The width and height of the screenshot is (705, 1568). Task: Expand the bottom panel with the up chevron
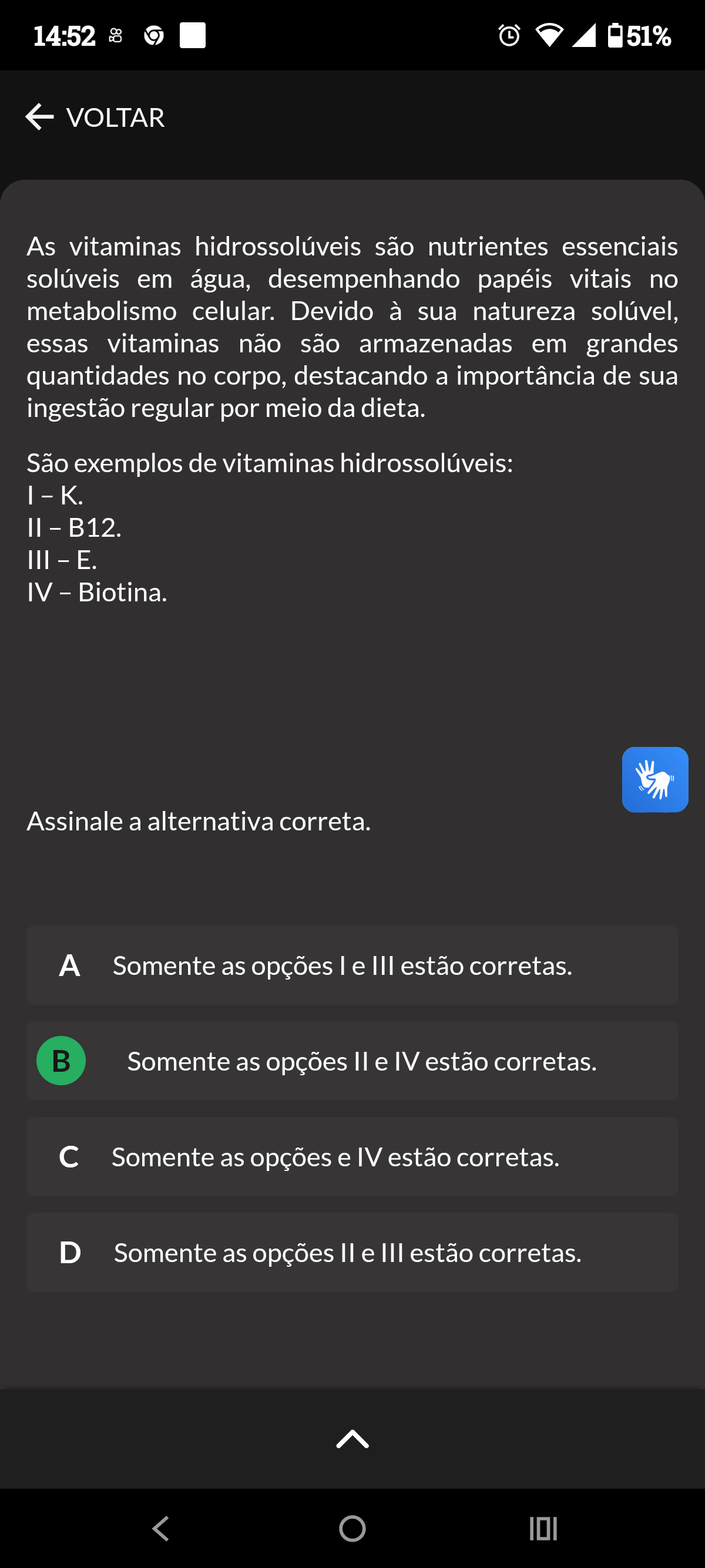pyautogui.click(x=352, y=1439)
